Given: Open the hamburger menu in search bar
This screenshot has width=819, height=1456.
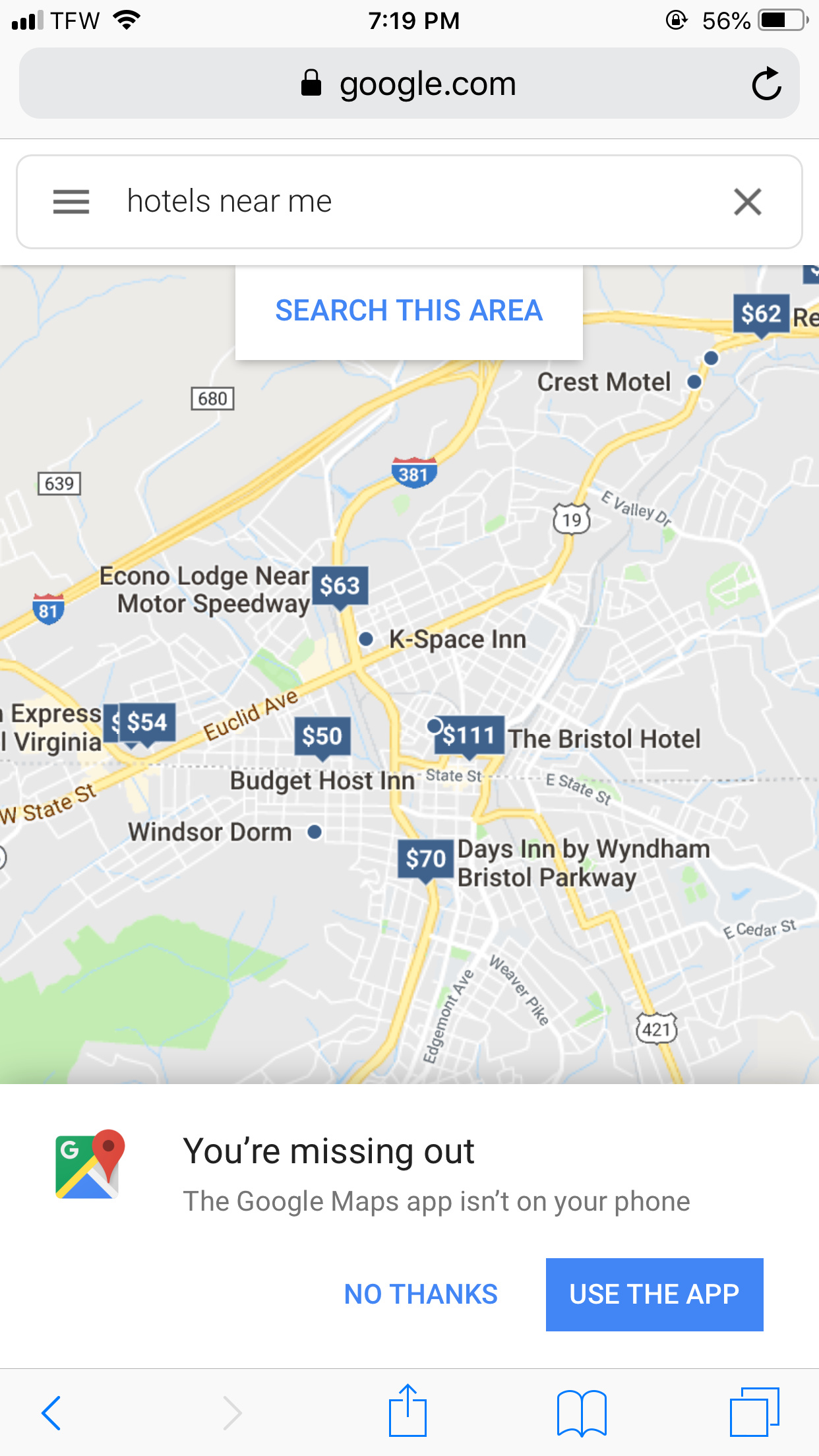Looking at the screenshot, I should [x=71, y=202].
